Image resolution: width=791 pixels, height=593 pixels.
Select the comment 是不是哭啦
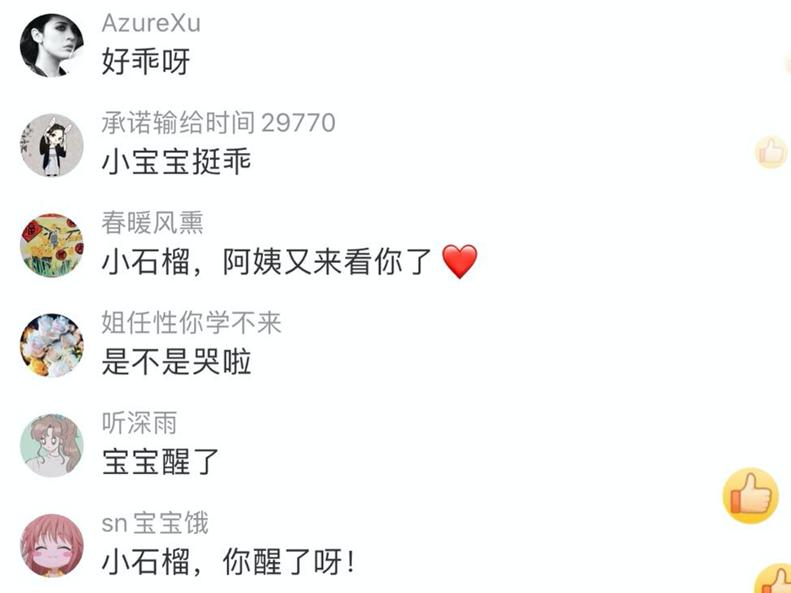177,362
